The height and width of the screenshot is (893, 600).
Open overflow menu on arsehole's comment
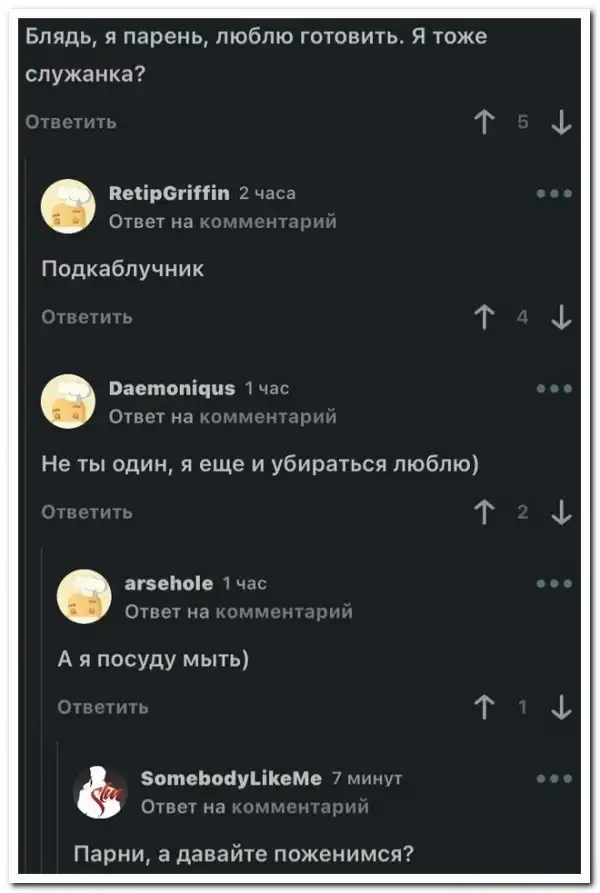pos(554,583)
